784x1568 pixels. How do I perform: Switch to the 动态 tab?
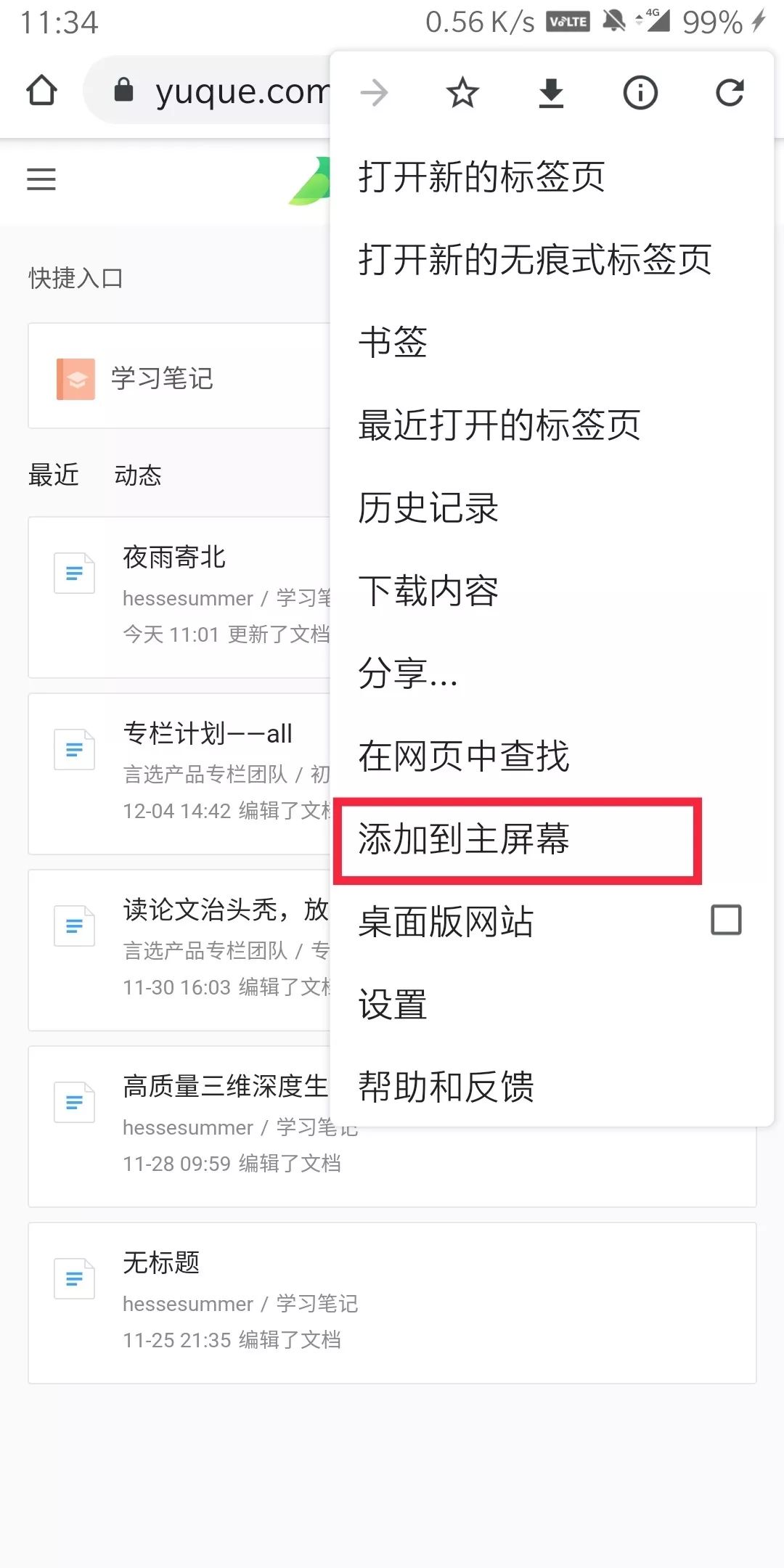137,475
